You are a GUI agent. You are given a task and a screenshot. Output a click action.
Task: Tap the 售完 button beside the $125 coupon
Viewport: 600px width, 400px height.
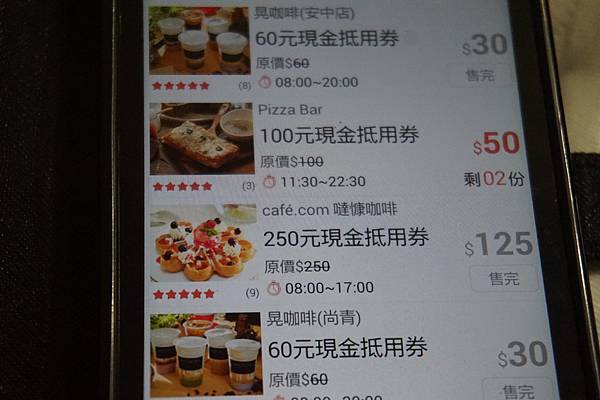pyautogui.click(x=503, y=279)
